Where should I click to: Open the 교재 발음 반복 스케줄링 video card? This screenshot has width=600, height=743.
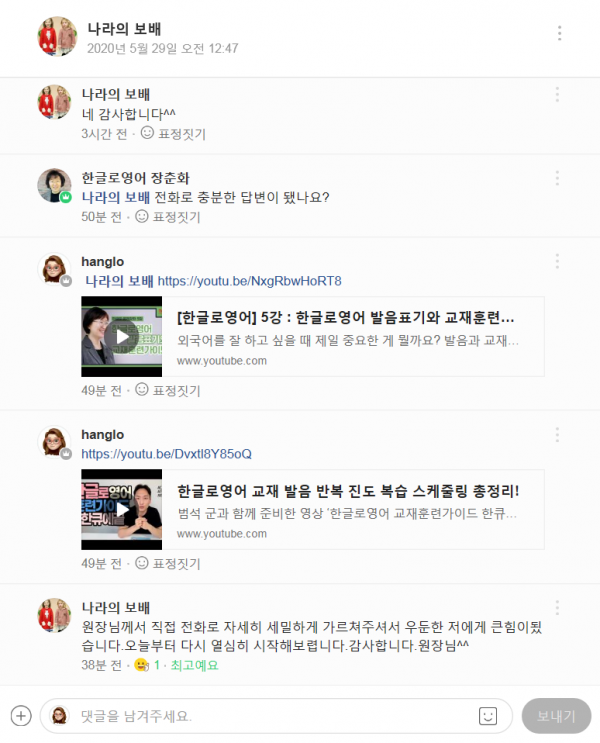tap(312, 509)
